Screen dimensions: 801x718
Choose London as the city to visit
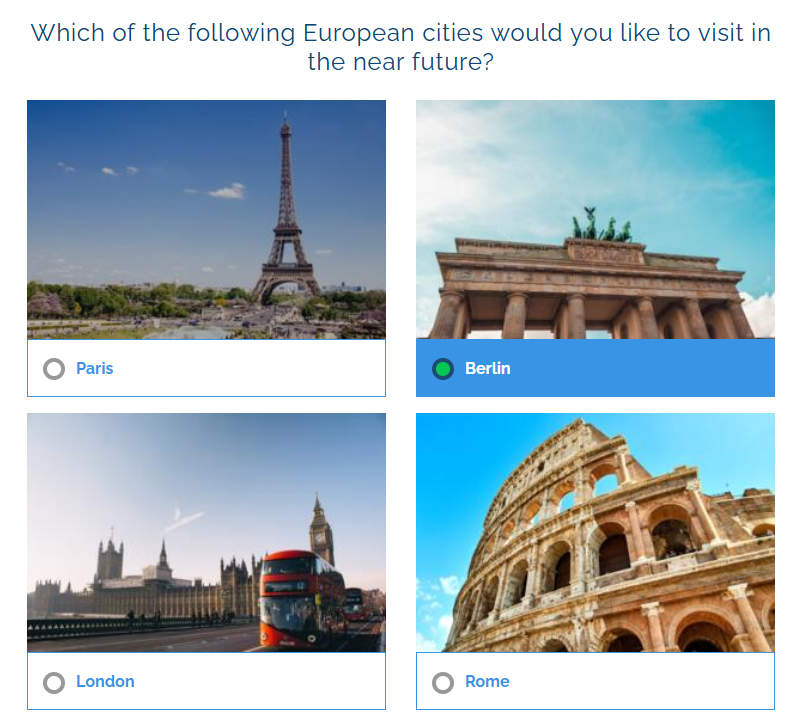point(54,682)
